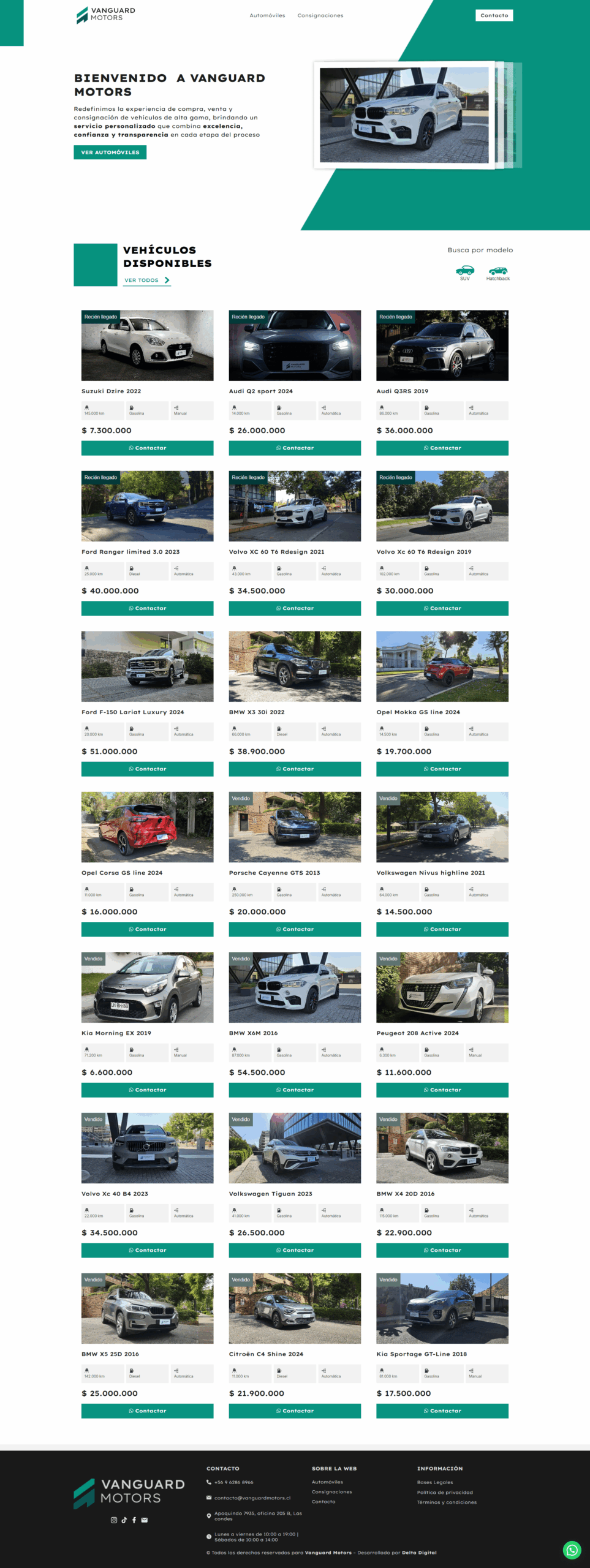Open Ver Automóviles button
The image size is (590, 1568).
point(110,153)
